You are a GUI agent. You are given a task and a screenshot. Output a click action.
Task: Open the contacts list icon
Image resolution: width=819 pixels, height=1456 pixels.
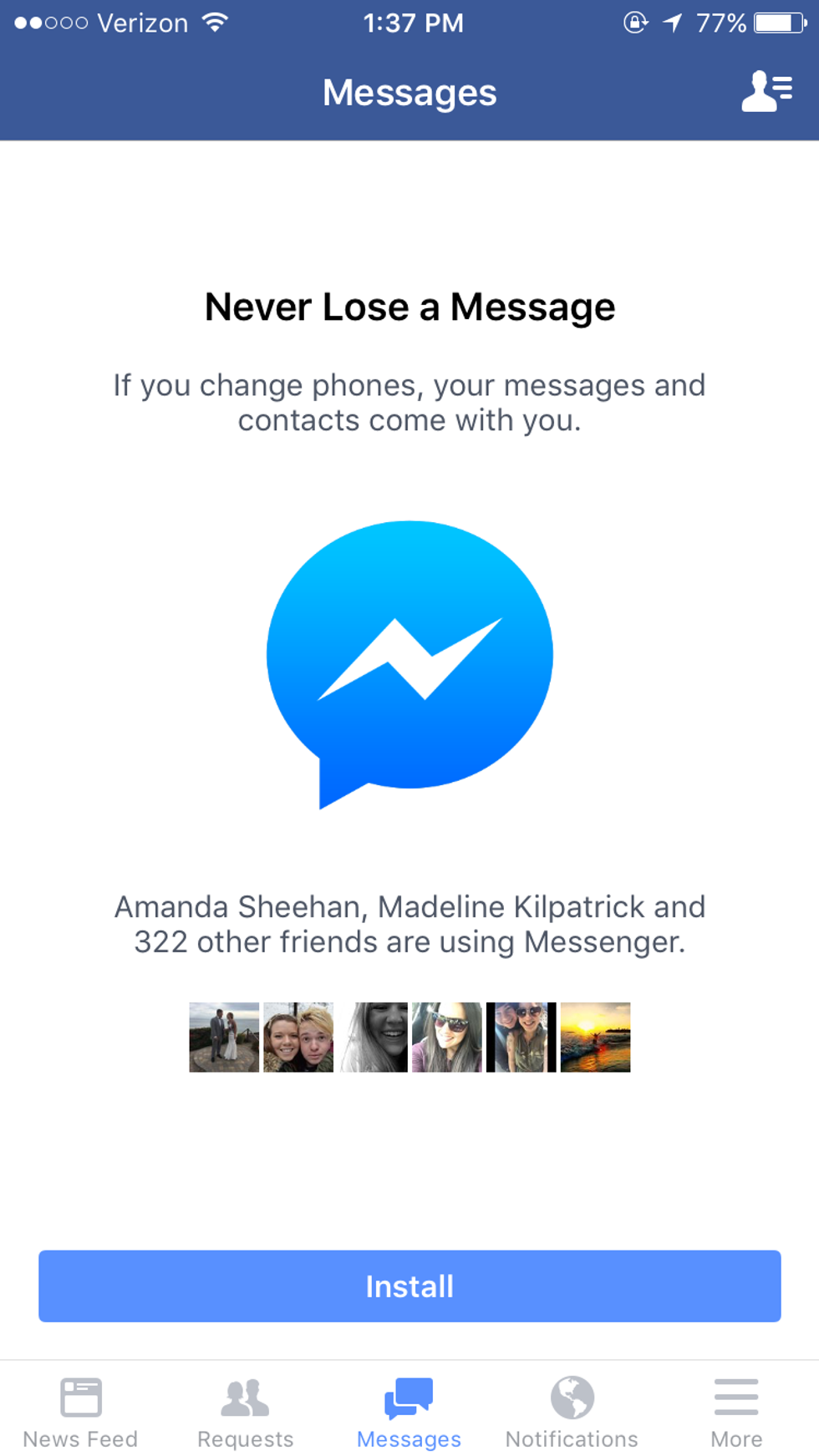click(x=766, y=92)
